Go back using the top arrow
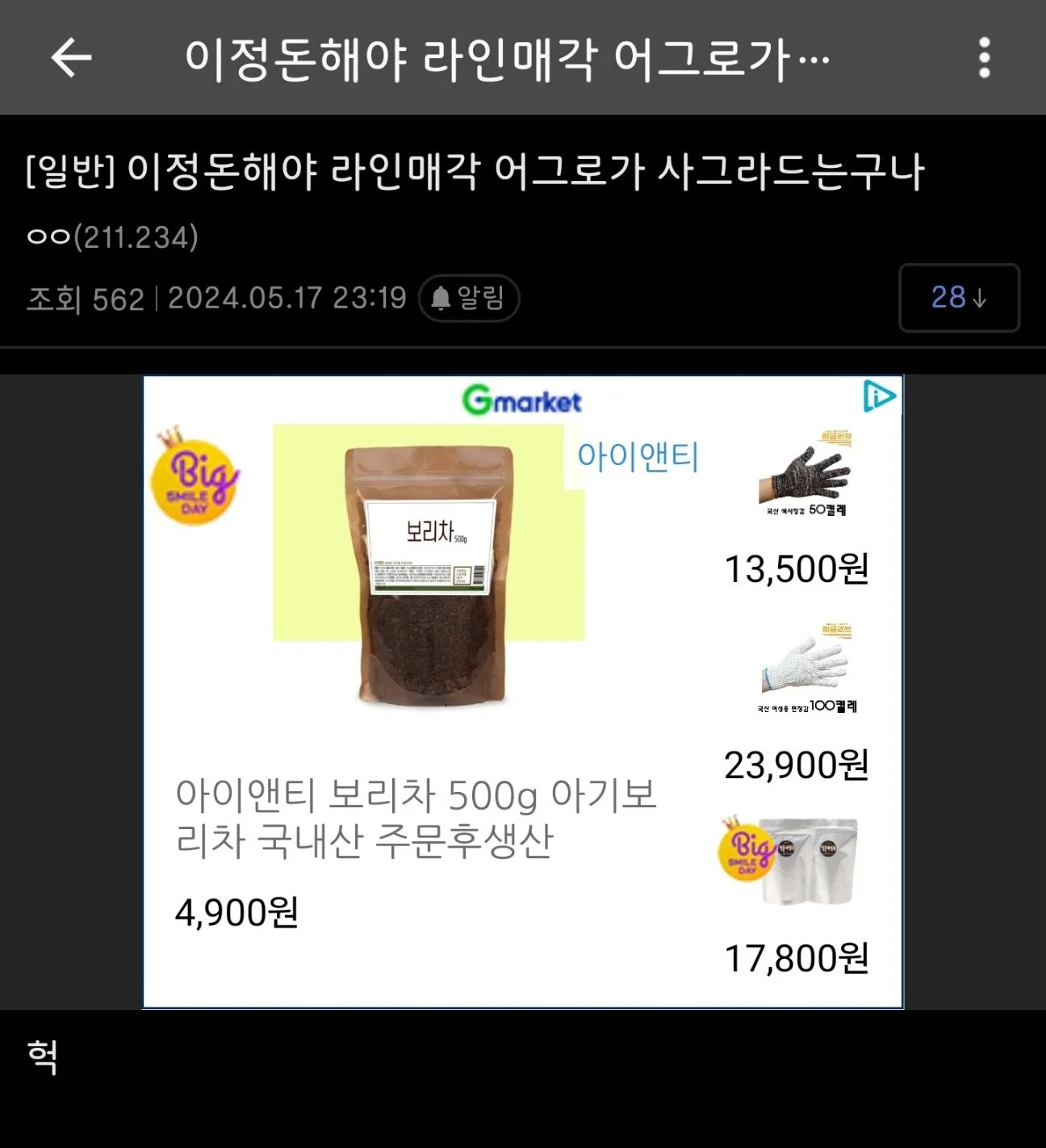 [71, 58]
